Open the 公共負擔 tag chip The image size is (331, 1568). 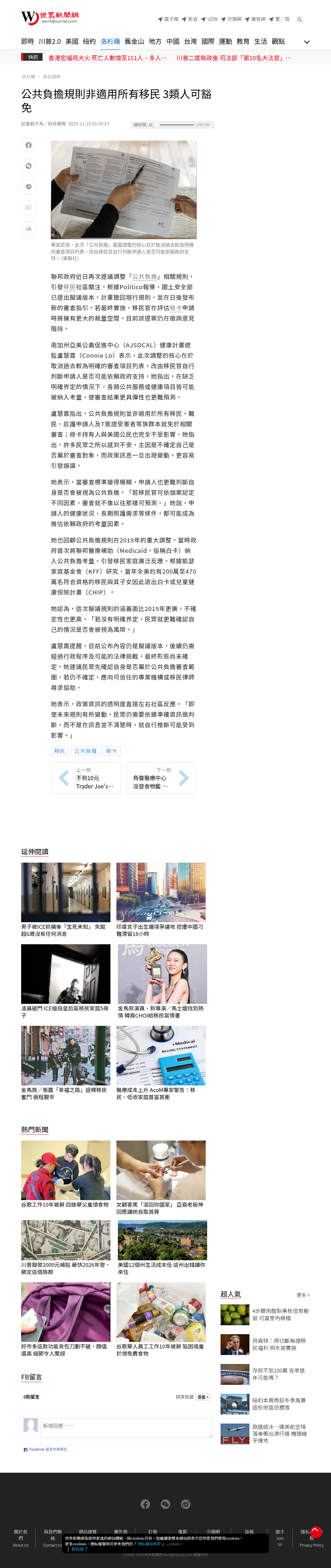(85, 751)
